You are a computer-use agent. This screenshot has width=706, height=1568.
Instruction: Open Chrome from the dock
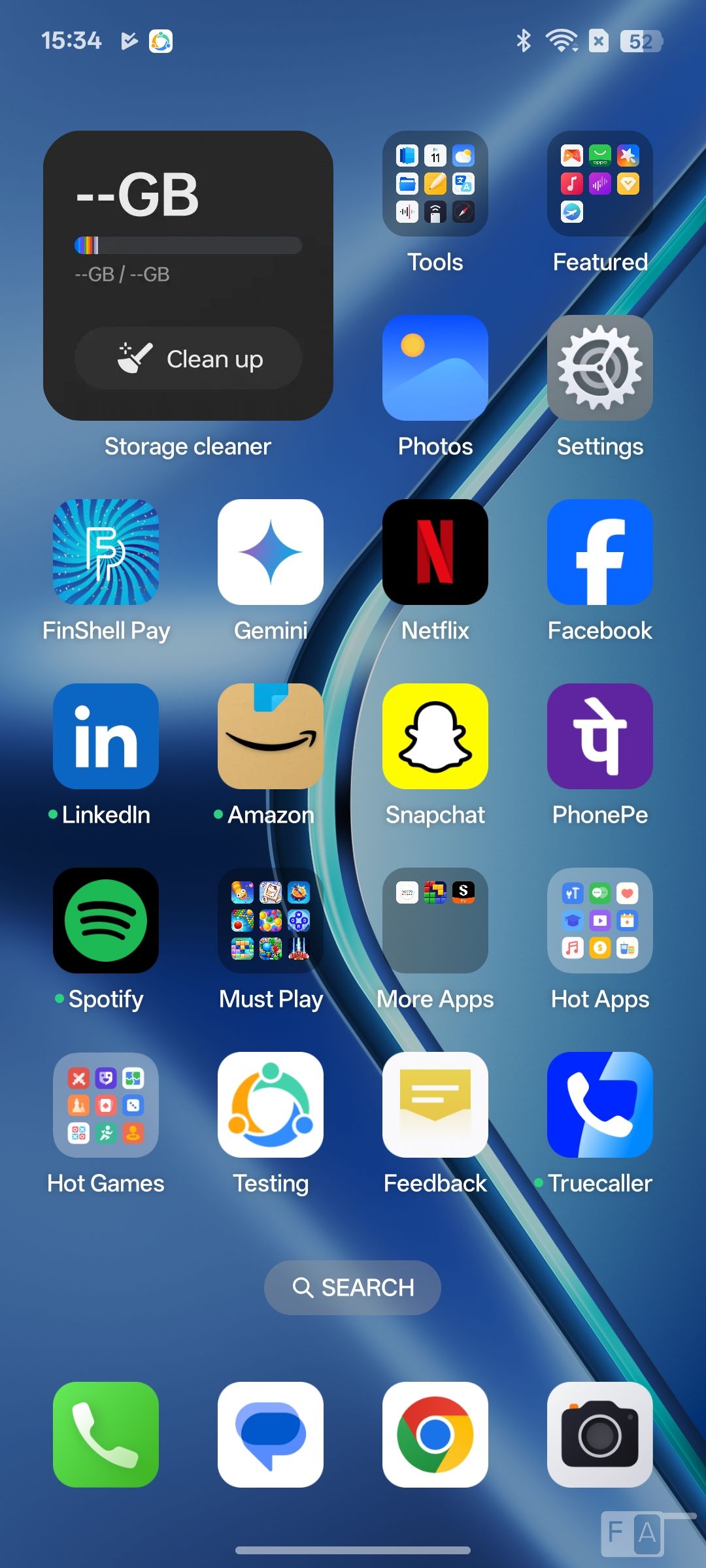pos(435,1435)
